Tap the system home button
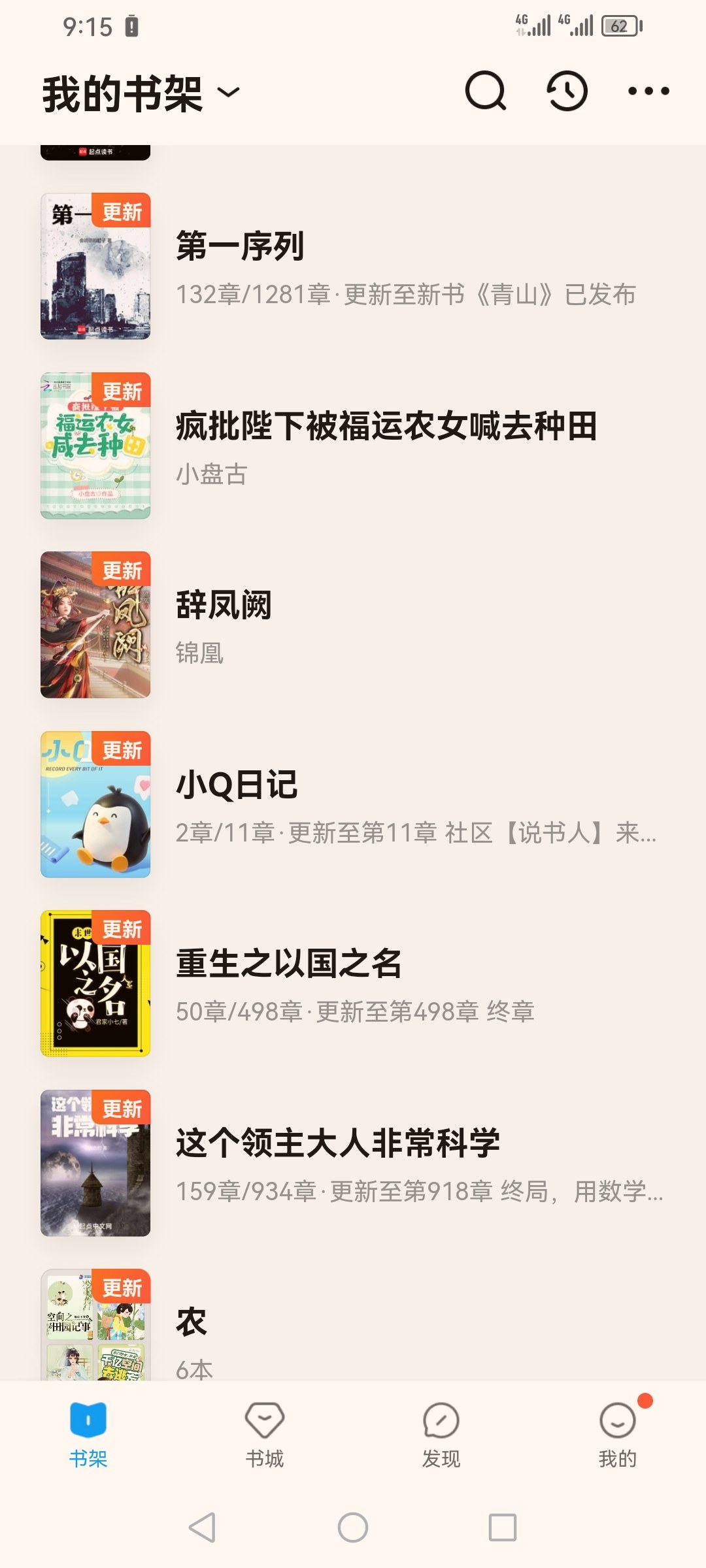The image size is (706, 1568). [x=353, y=1527]
